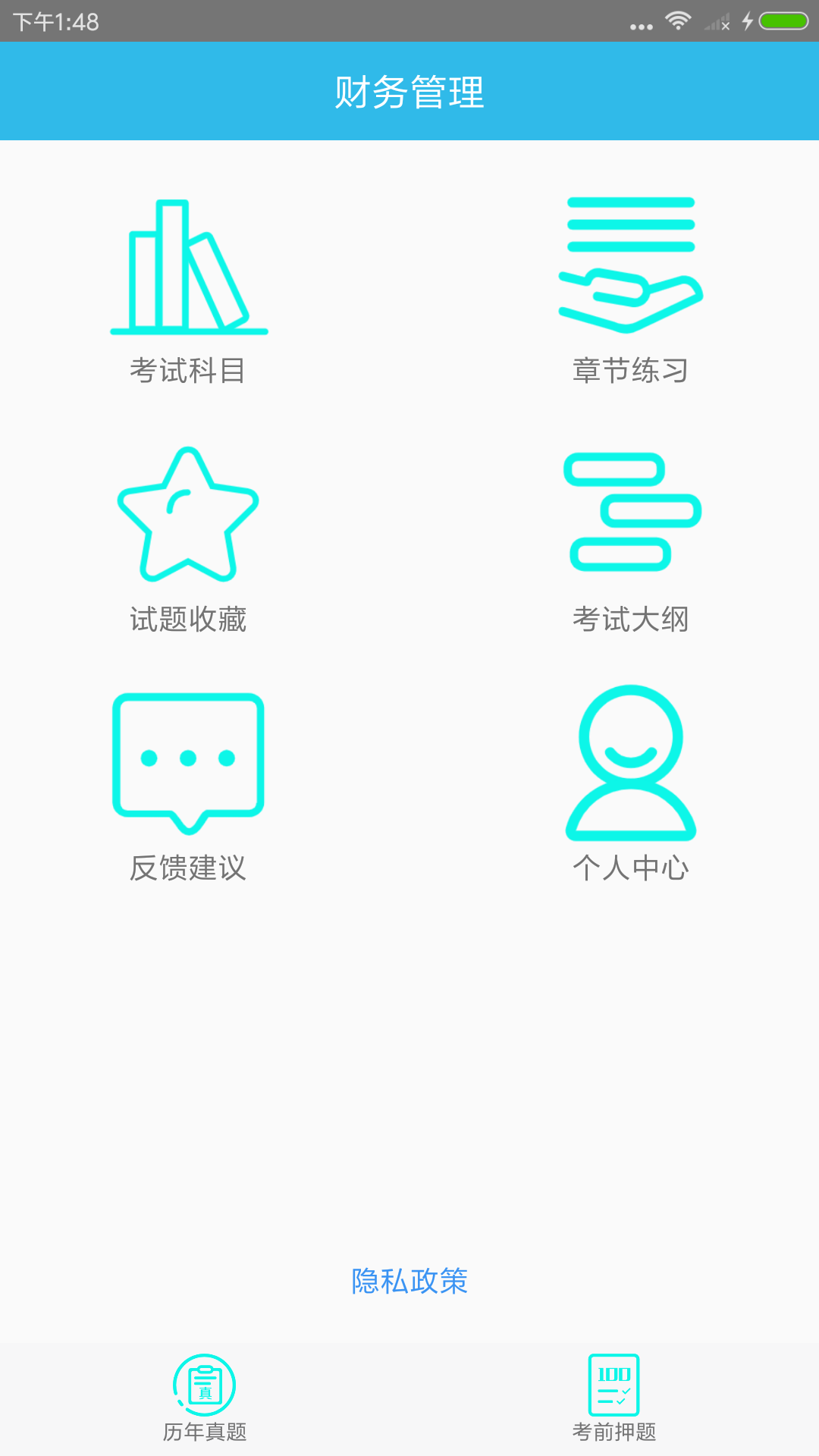The height and width of the screenshot is (1456, 819).
Task: Open the 考试科目 book icon
Action: point(188,265)
